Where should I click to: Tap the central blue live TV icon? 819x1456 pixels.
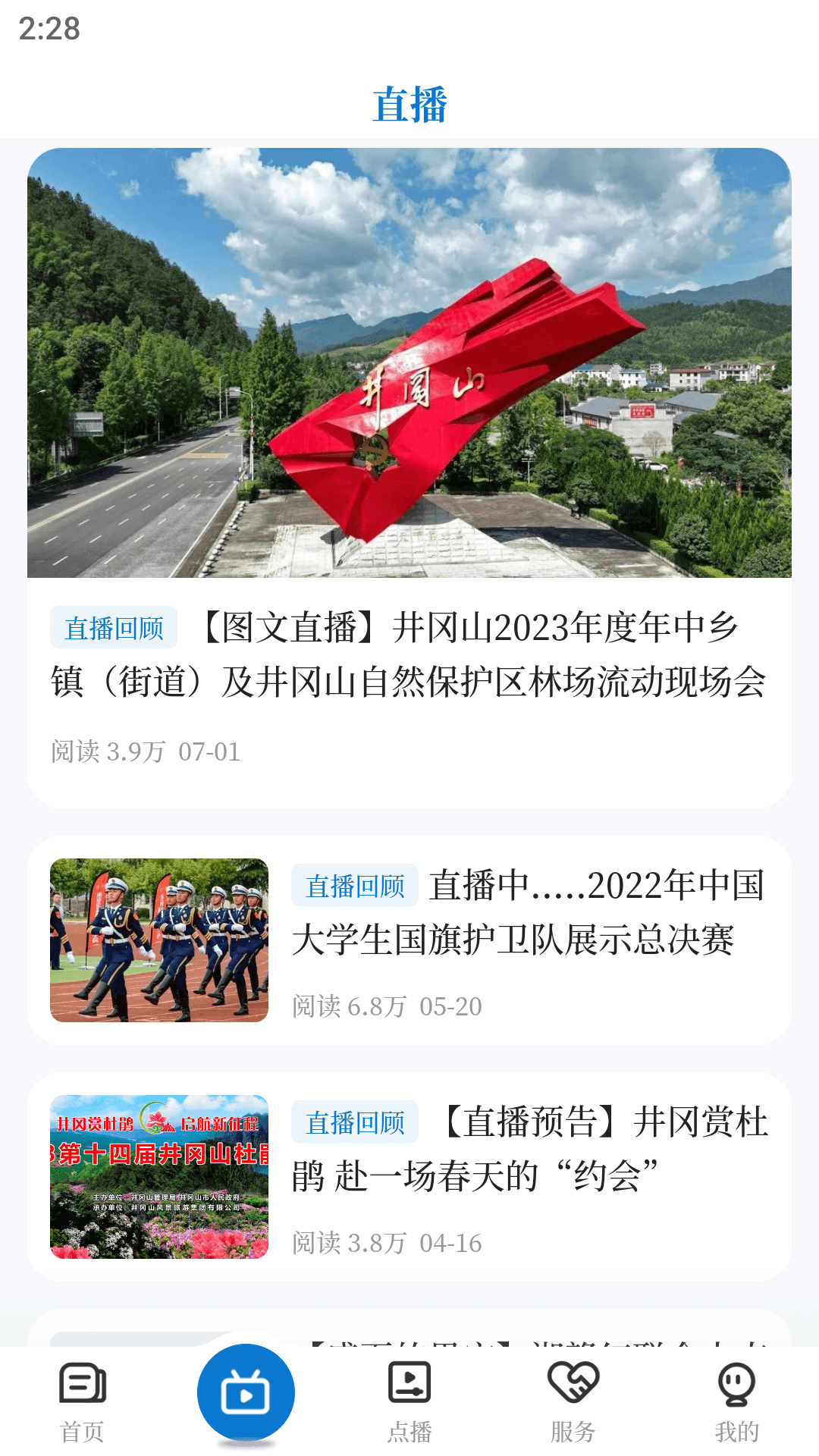244,1395
